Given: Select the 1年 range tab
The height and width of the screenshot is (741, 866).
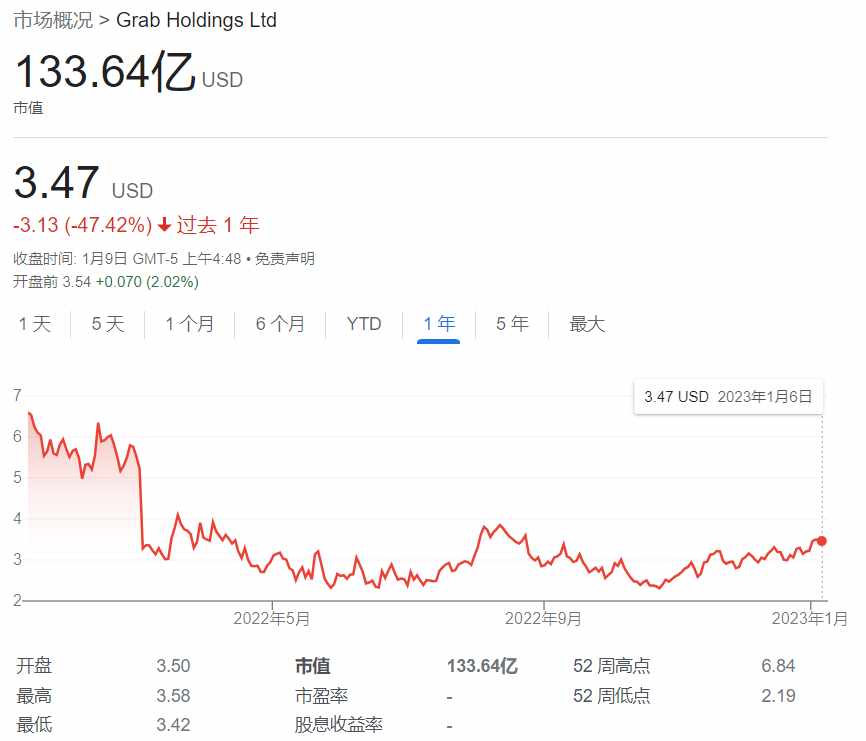Looking at the screenshot, I should (439, 324).
